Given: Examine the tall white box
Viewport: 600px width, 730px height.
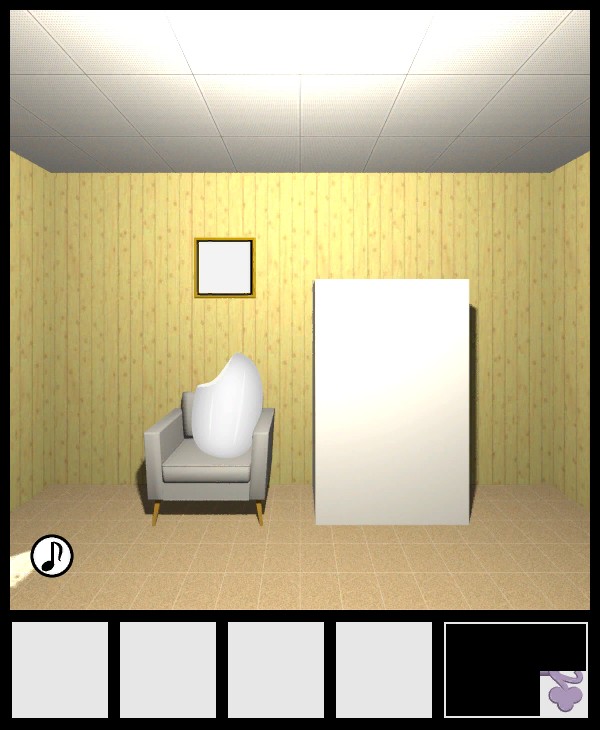Looking at the screenshot, I should pos(392,400).
